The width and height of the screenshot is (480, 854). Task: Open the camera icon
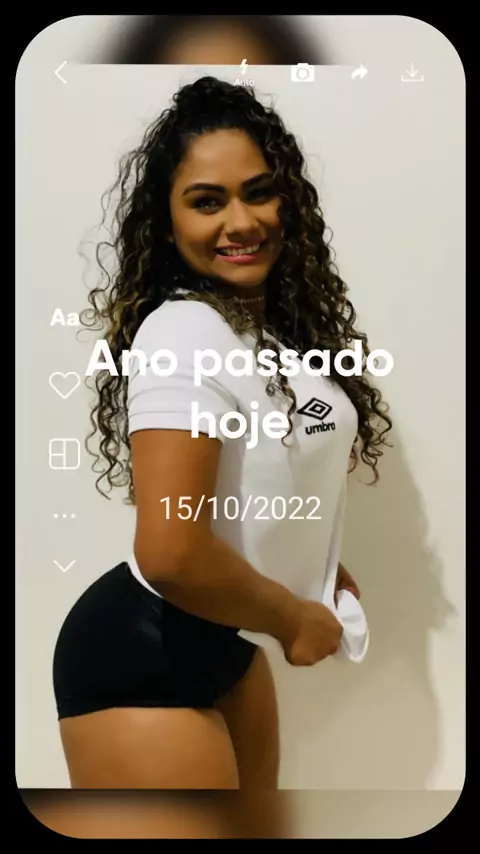[302, 72]
